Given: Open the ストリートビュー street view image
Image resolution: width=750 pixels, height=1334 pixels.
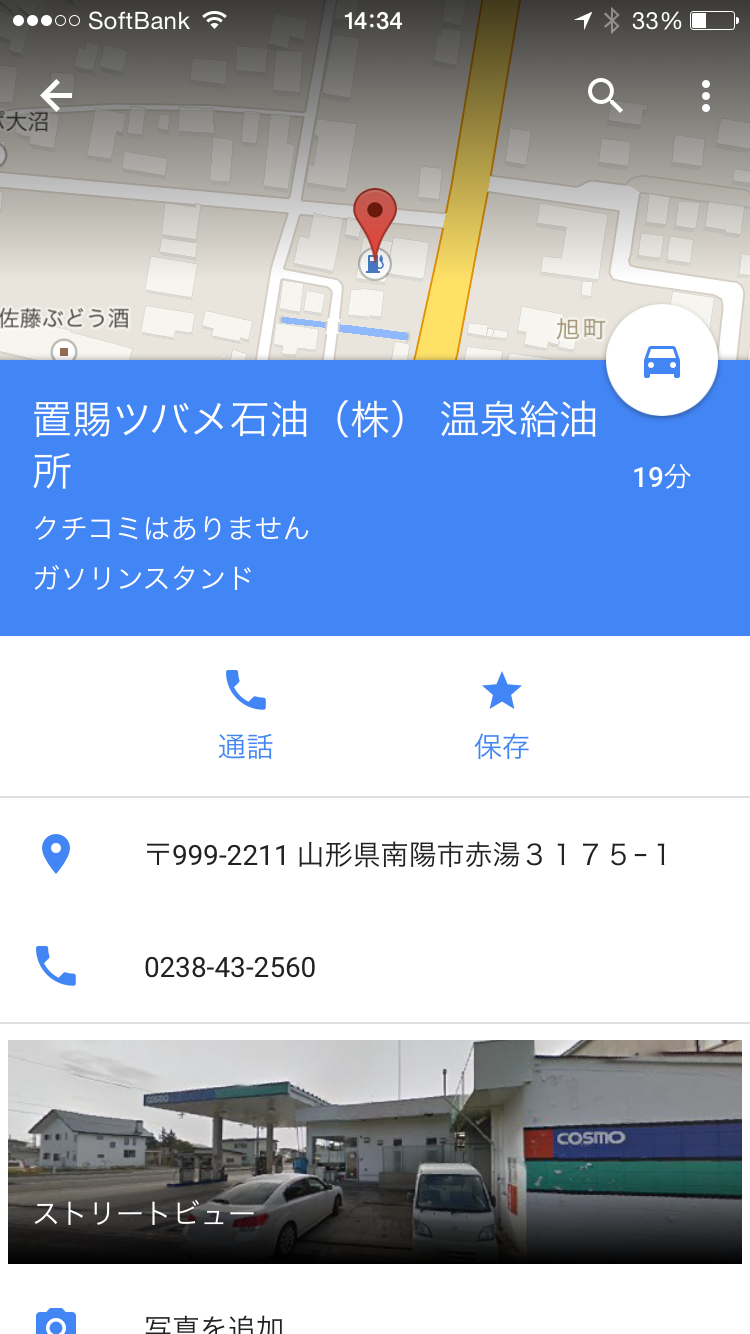Looking at the screenshot, I should click(375, 1152).
